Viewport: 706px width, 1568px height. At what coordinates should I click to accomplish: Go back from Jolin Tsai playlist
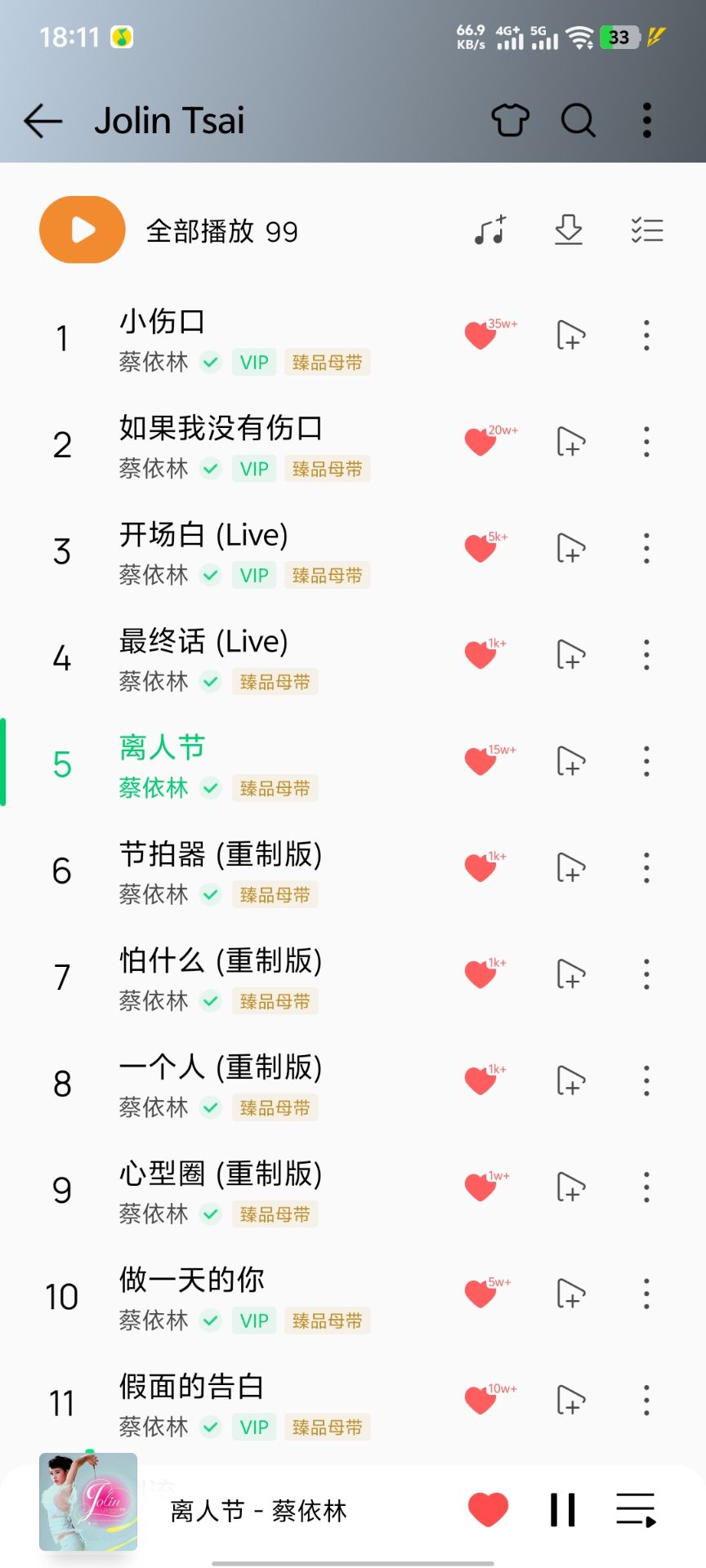43,121
